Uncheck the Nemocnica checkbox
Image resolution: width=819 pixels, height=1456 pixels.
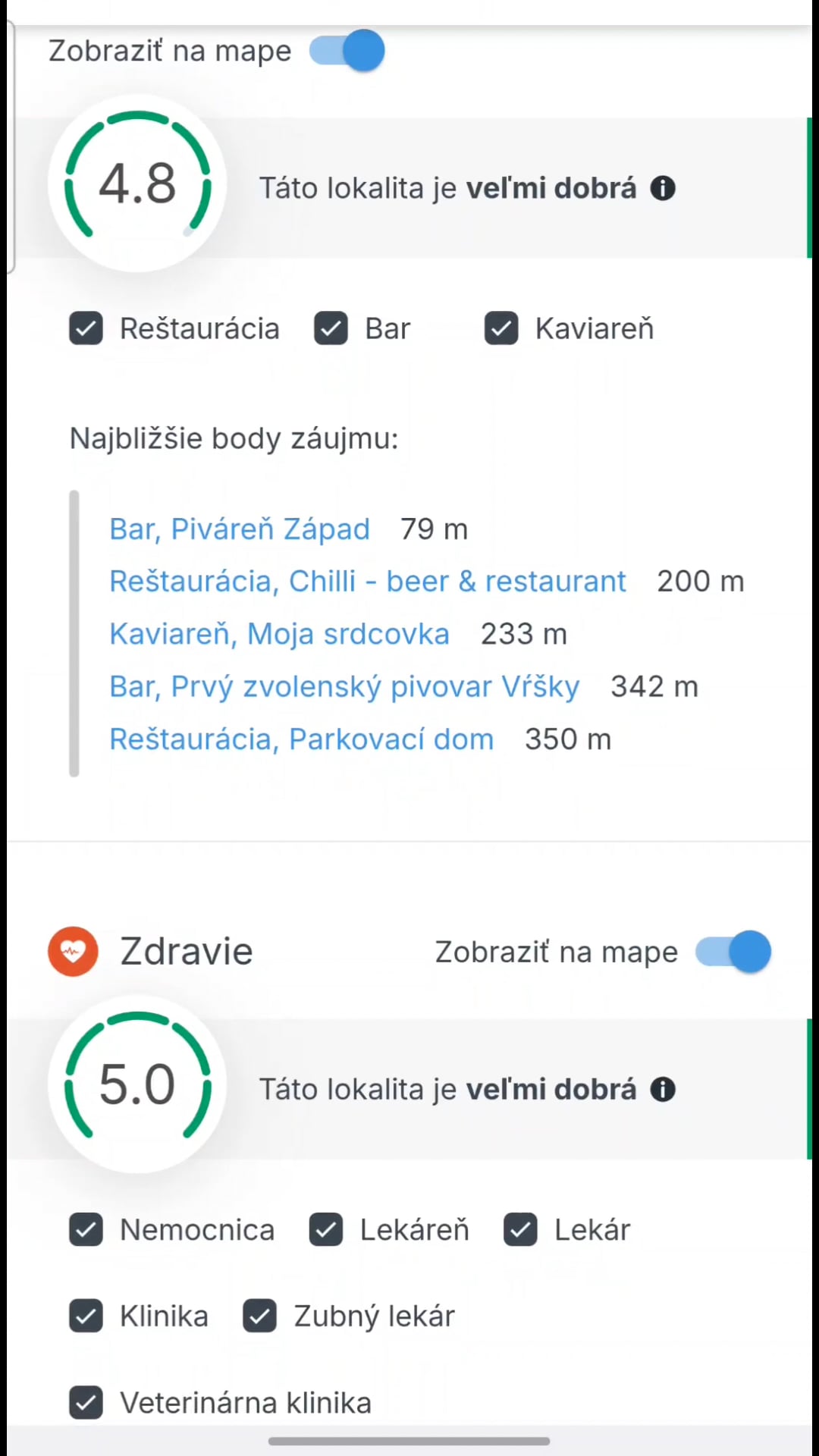tap(86, 1230)
